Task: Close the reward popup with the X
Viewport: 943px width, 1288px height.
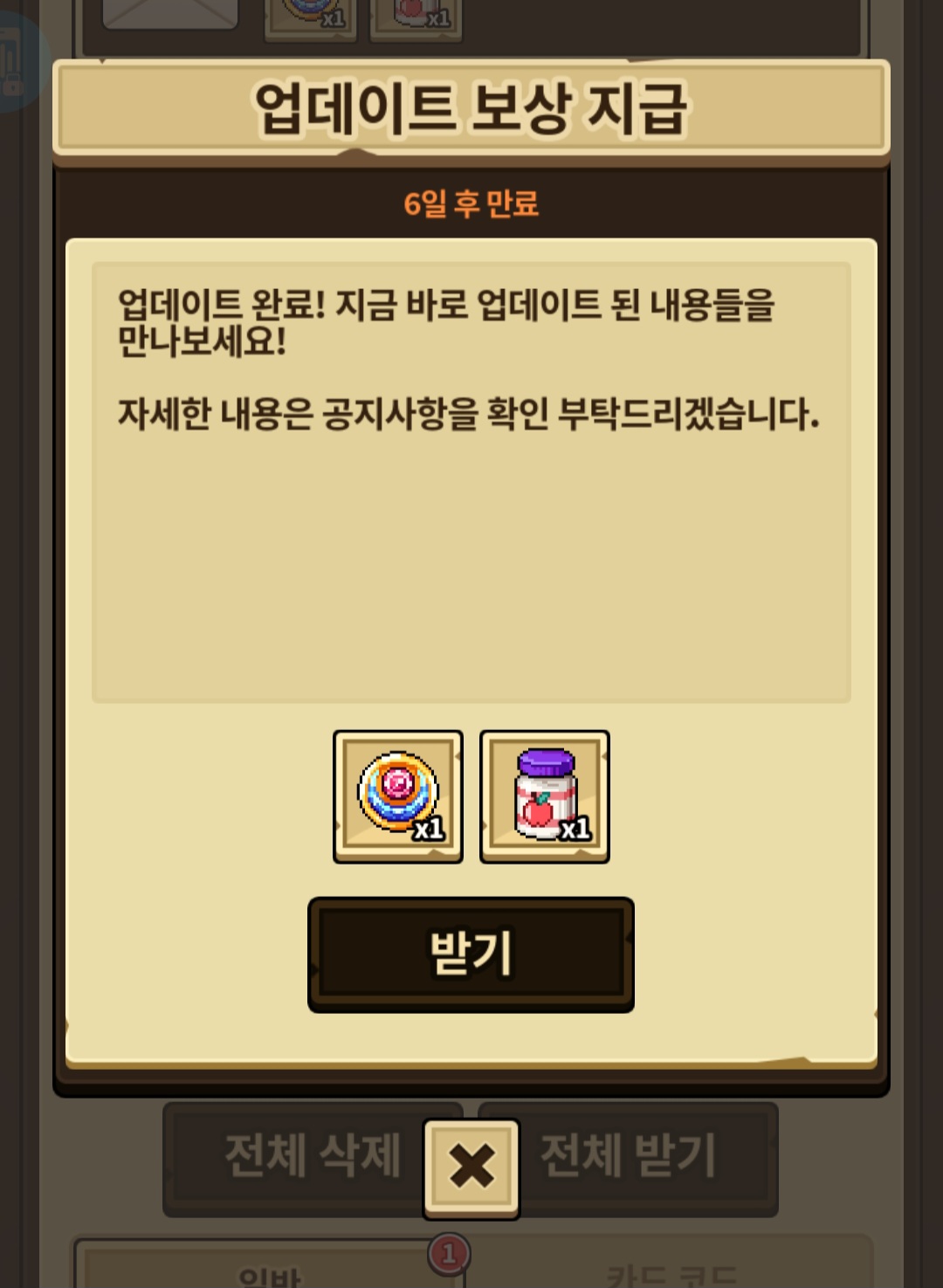Action: [471, 1167]
